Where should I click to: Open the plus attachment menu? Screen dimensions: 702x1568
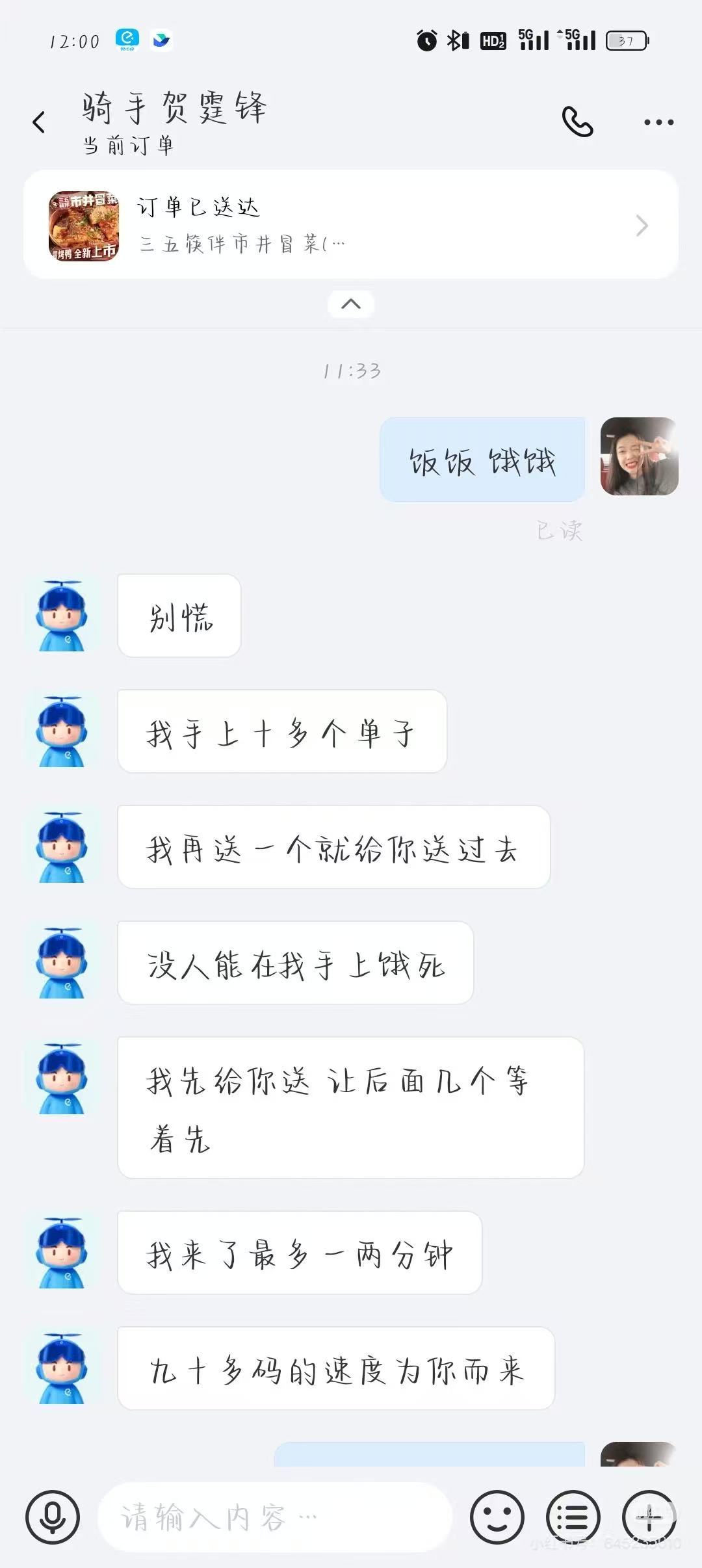coord(649,1517)
